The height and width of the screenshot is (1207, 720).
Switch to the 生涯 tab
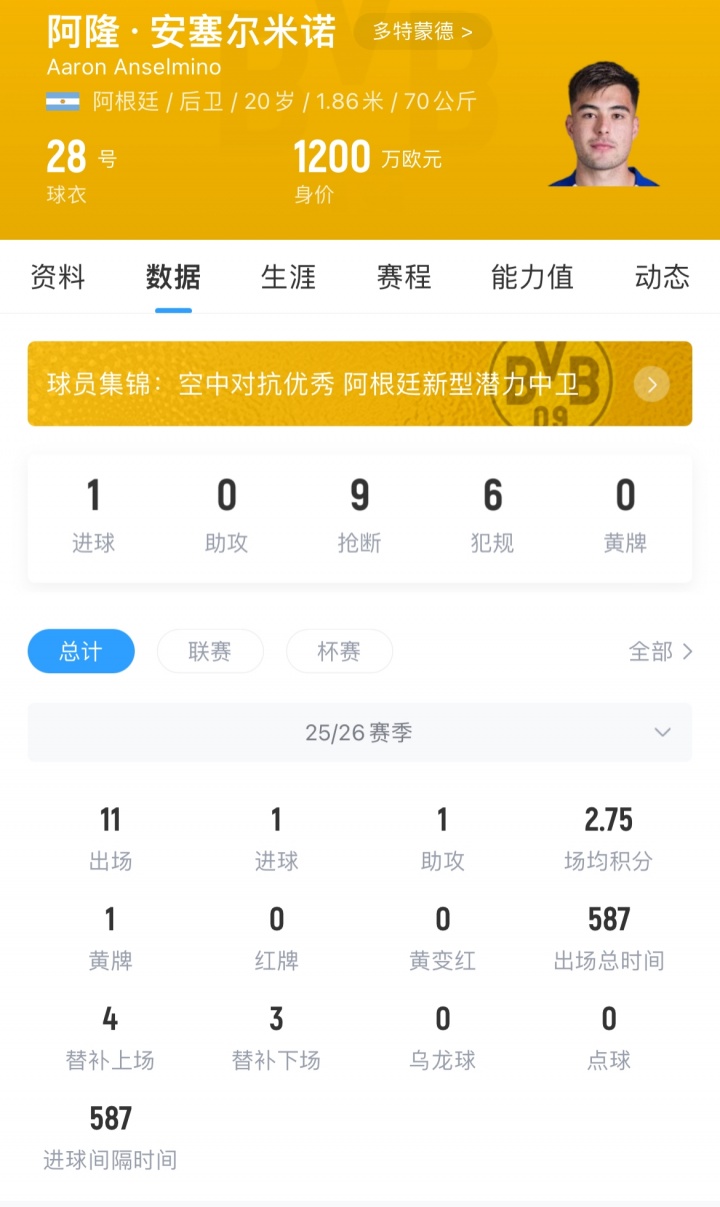pyautogui.click(x=288, y=277)
